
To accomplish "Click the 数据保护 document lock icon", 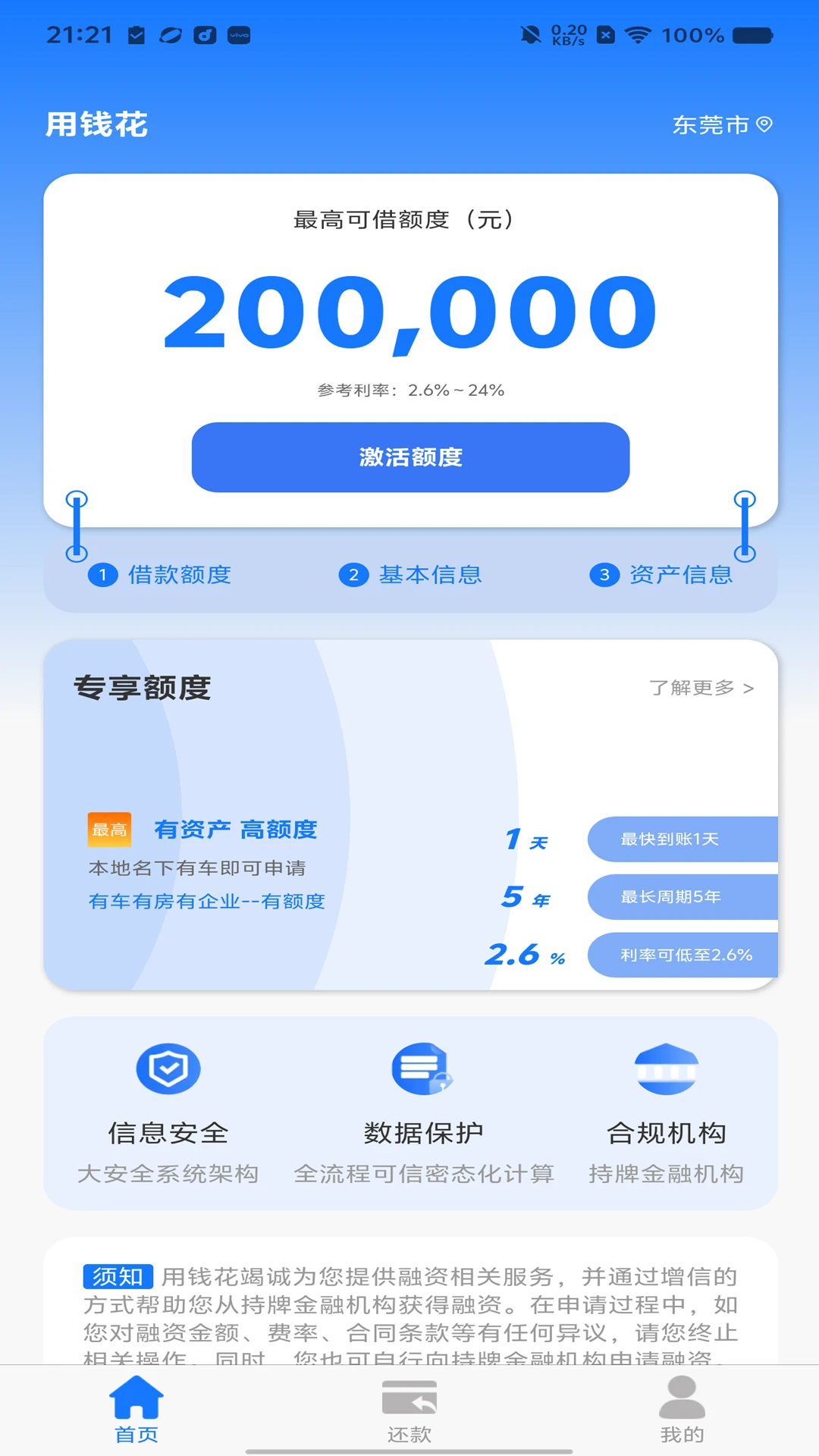I will point(422,1068).
